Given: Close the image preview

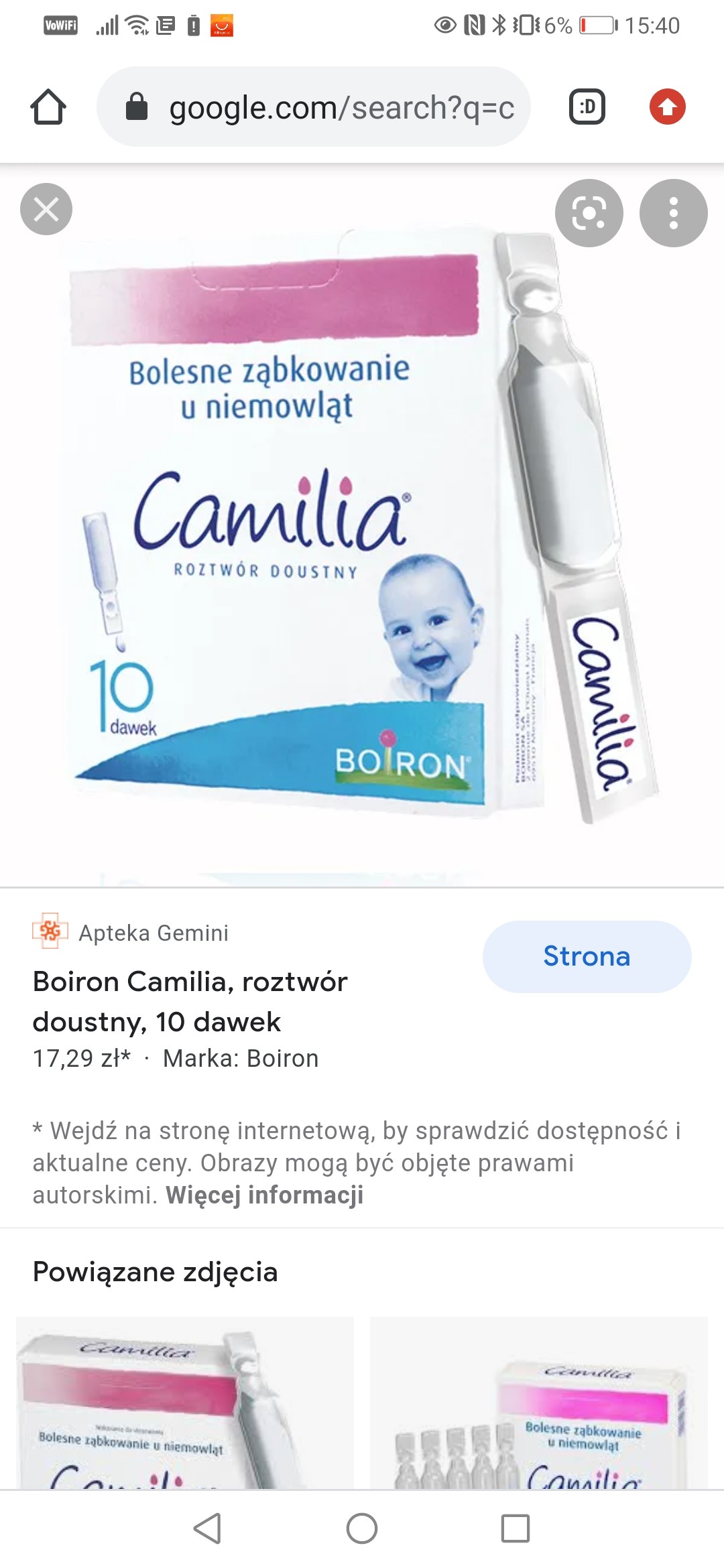Looking at the screenshot, I should [46, 209].
